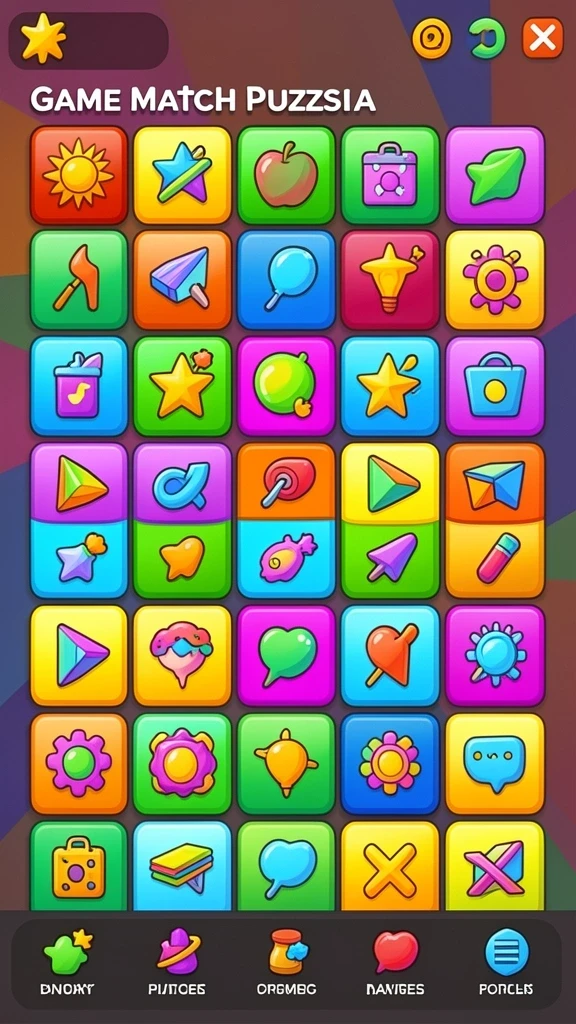Pick the blue magnifying glass tile
576x1024 pixels.
pos(286,280)
